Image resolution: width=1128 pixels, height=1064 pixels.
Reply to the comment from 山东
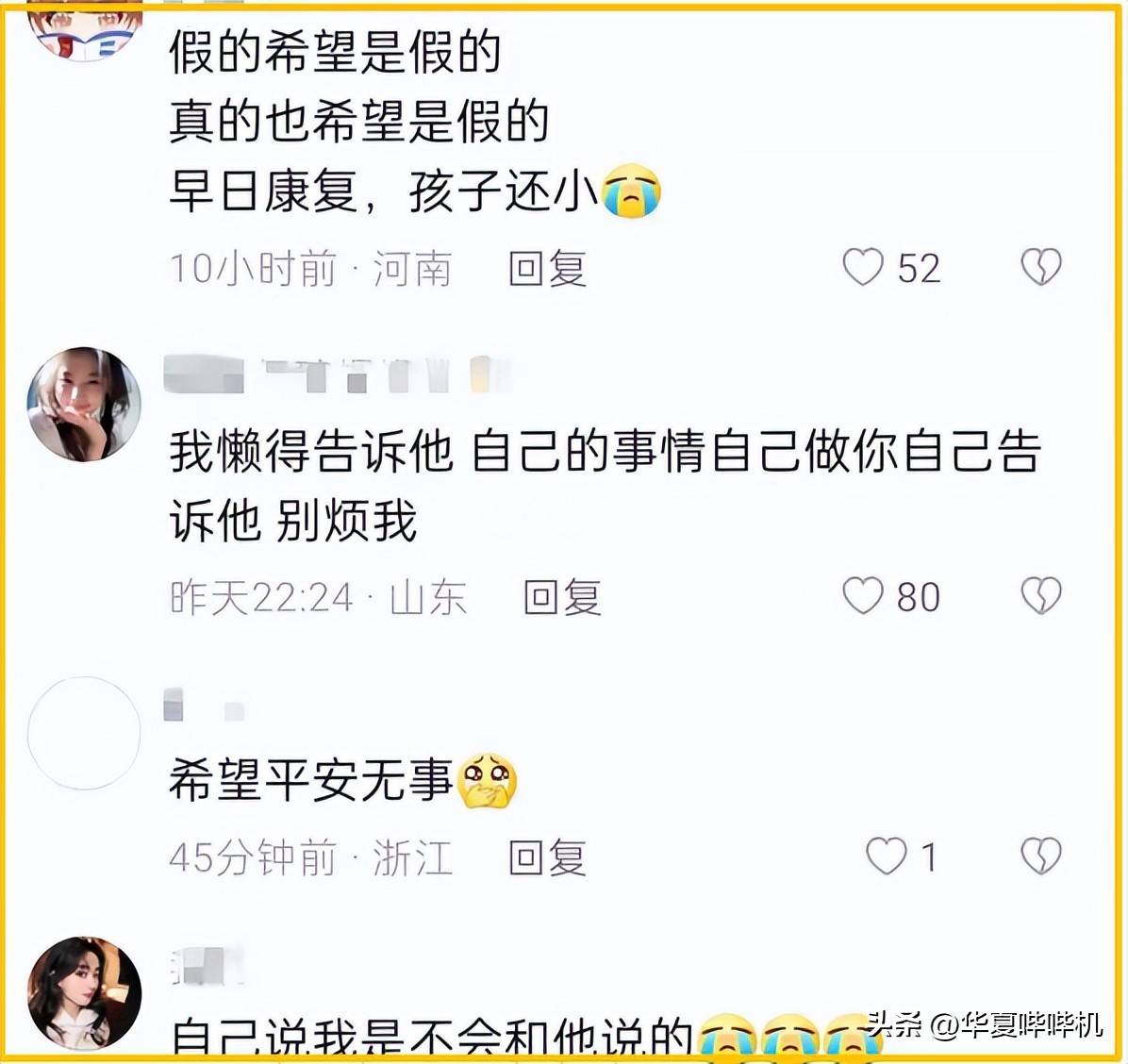pyautogui.click(x=563, y=597)
